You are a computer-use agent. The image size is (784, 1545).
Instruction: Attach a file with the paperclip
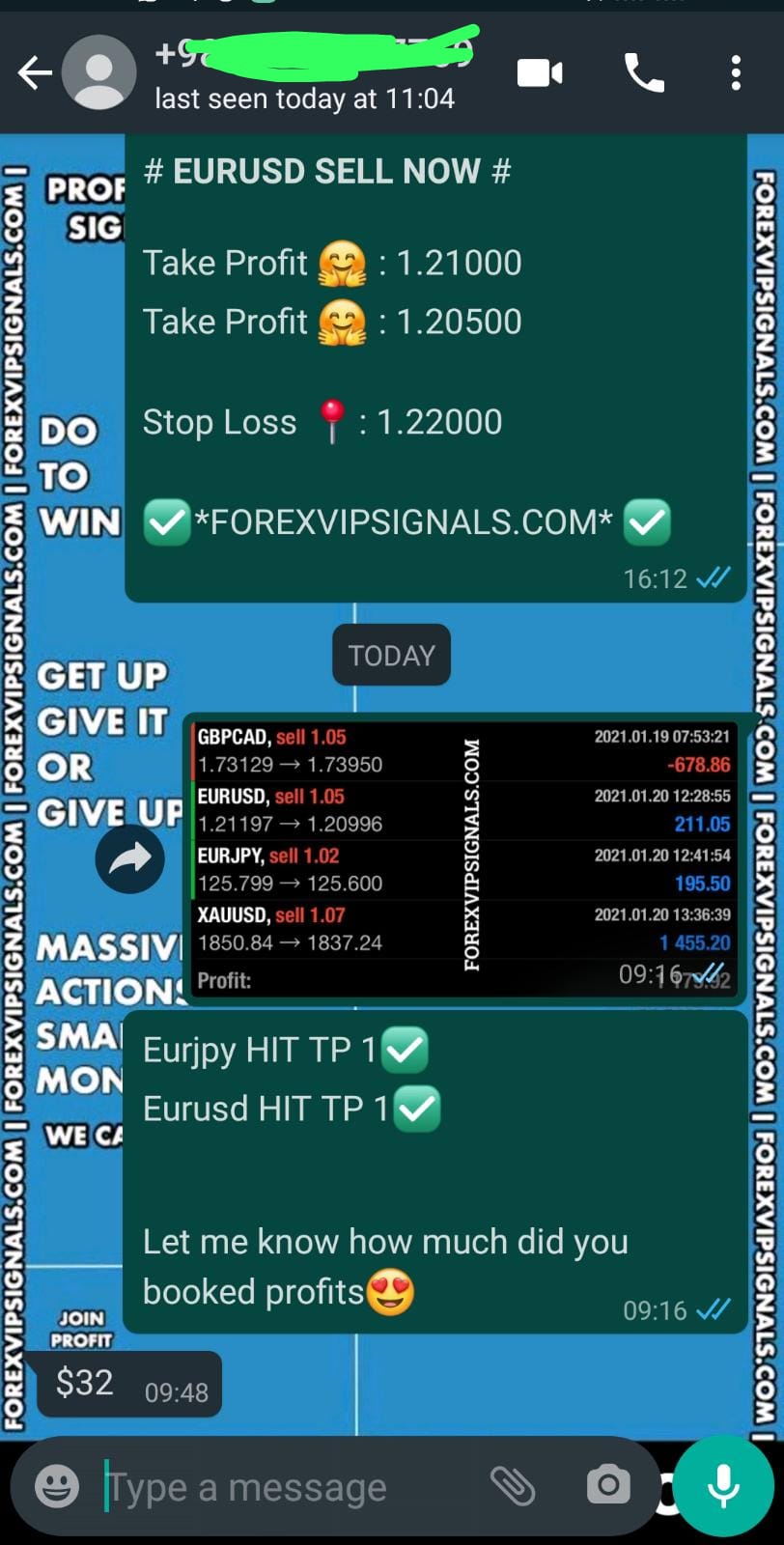point(513,1486)
